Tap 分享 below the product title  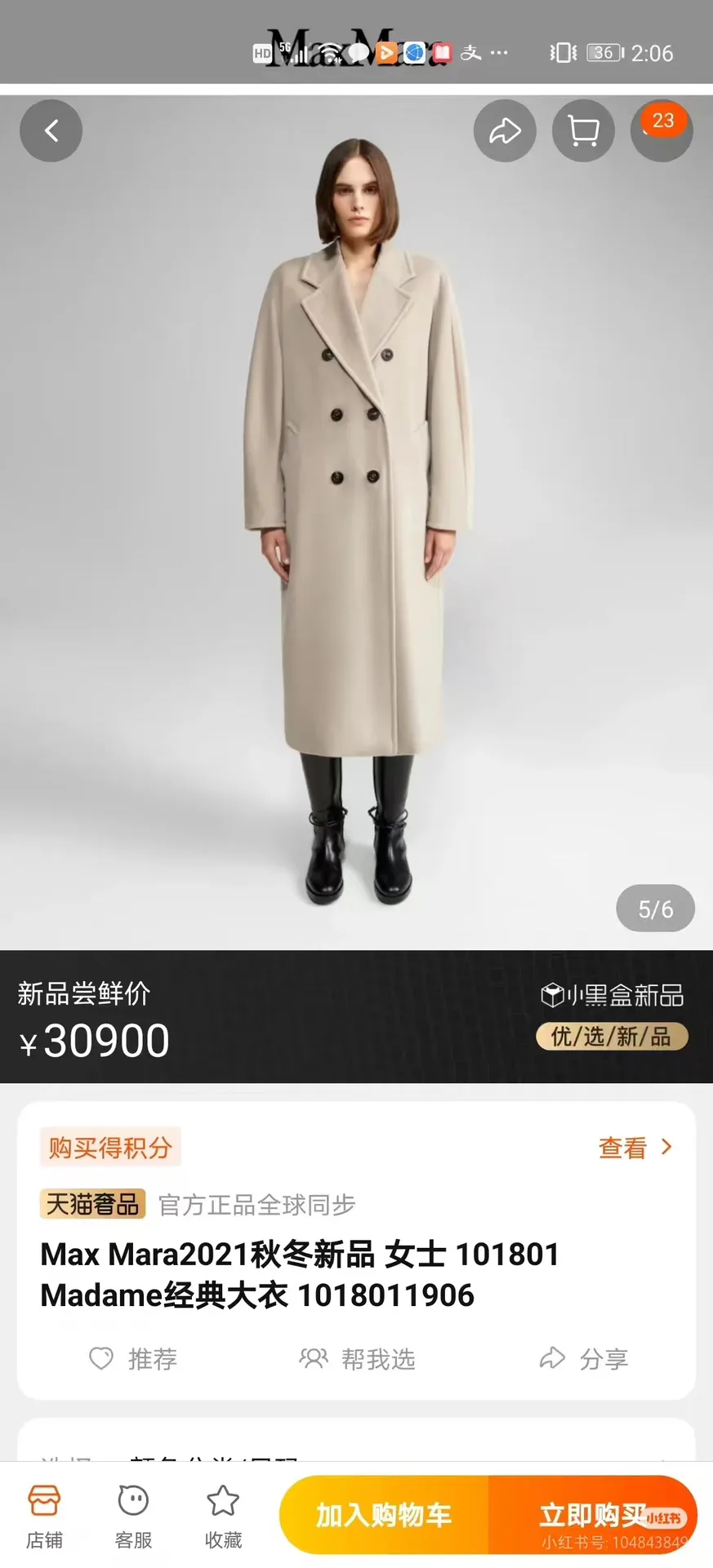584,1359
